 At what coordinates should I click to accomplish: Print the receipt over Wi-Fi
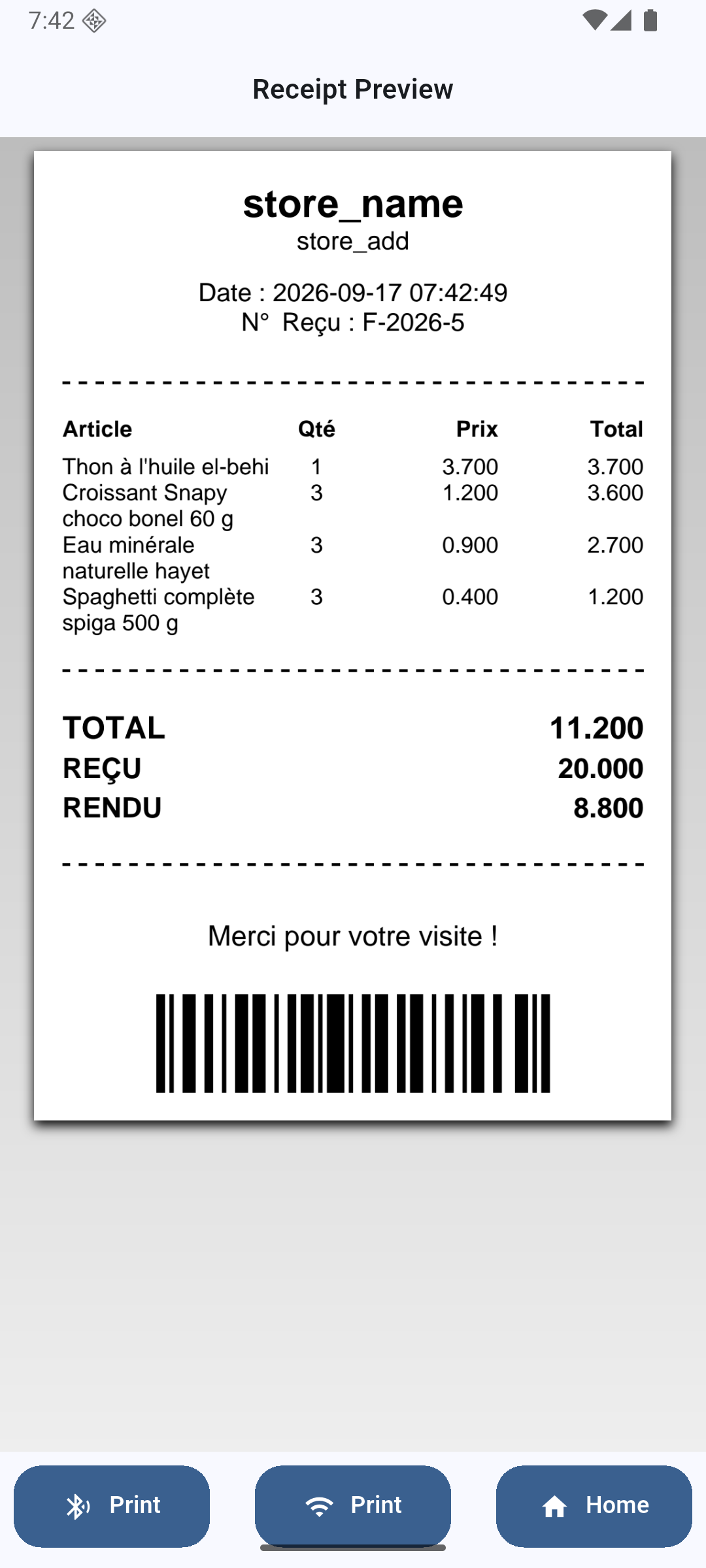pos(353,1506)
